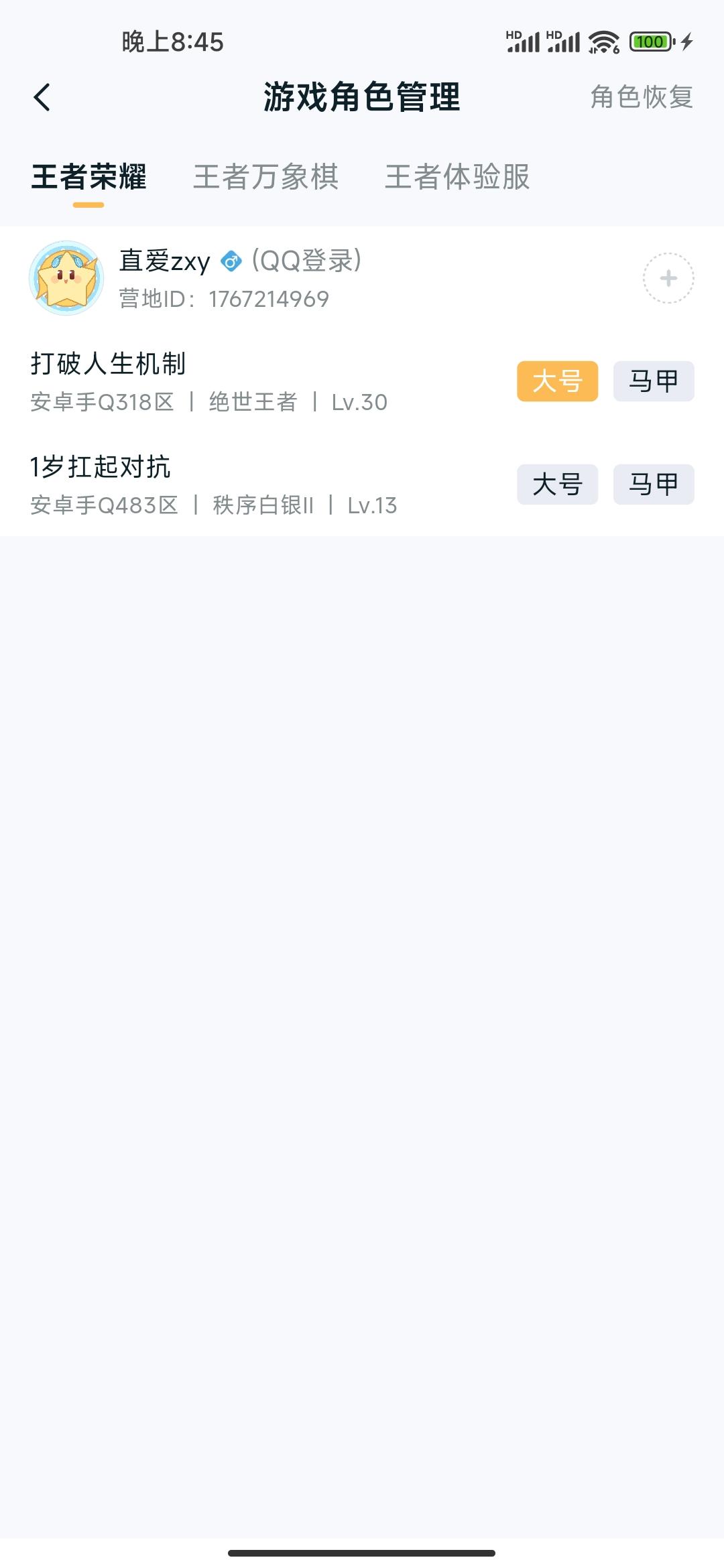Tap the 马甲 button for 1岁扛起对抗
Viewport: 724px width, 1568px height.
653,484
